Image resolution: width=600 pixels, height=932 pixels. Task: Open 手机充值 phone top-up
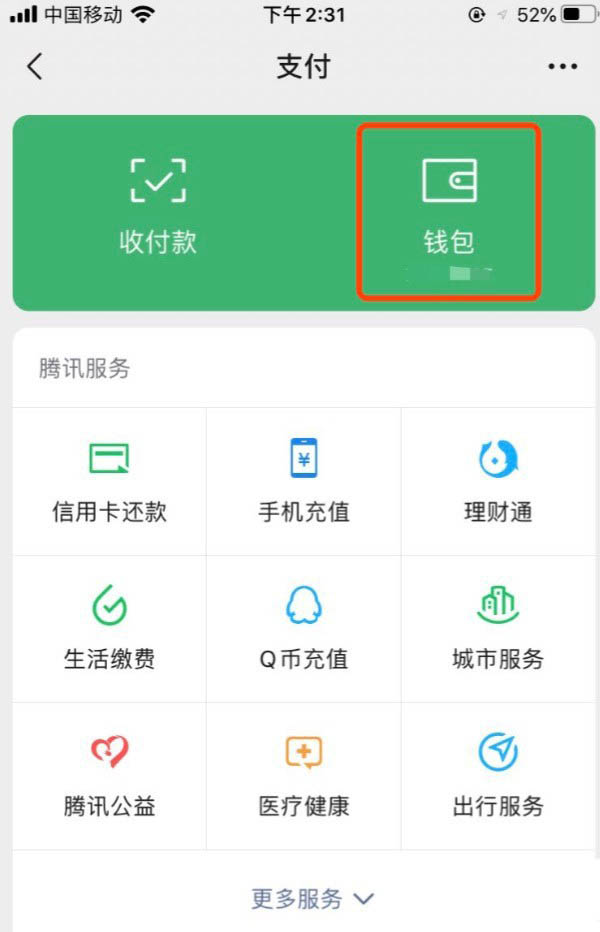click(x=303, y=482)
